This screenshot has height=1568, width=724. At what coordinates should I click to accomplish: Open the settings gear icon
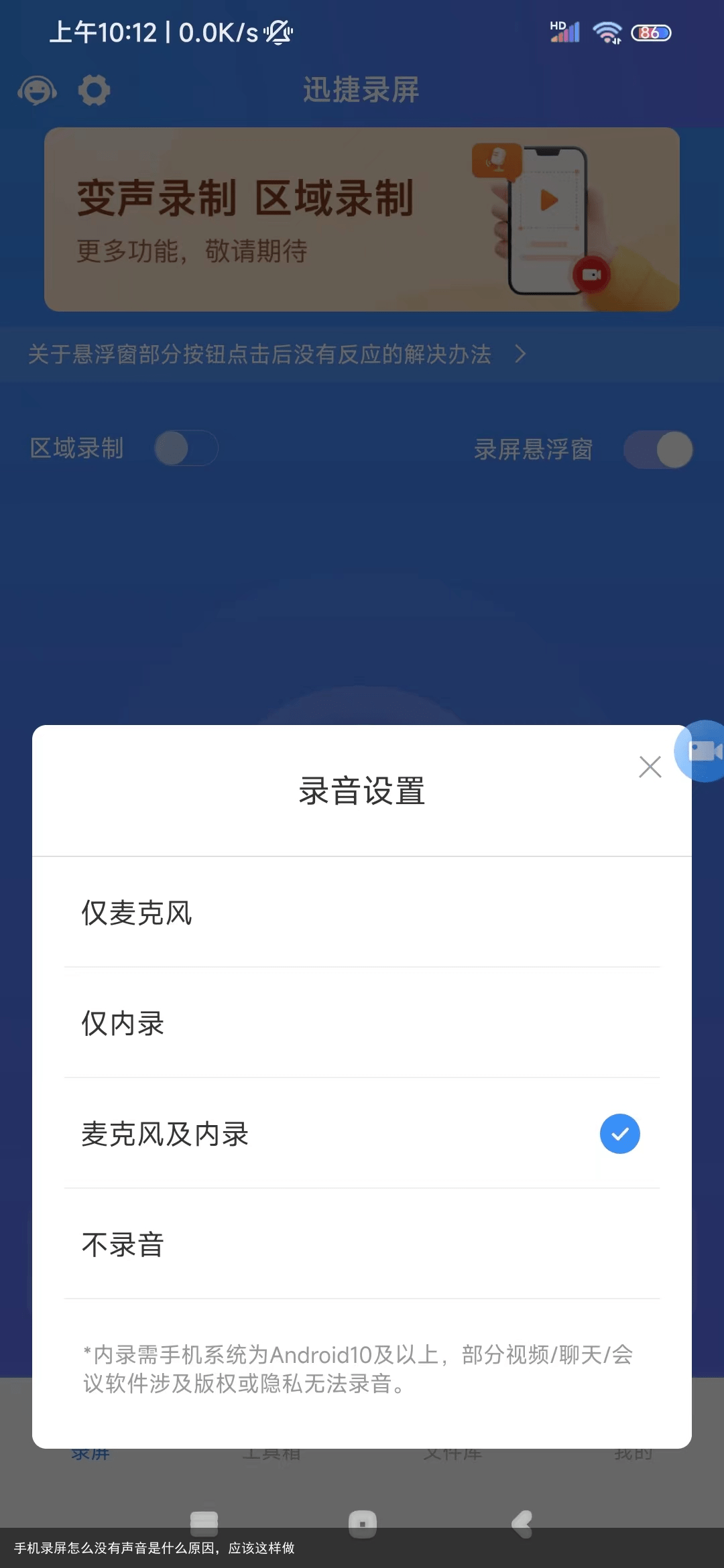94,90
